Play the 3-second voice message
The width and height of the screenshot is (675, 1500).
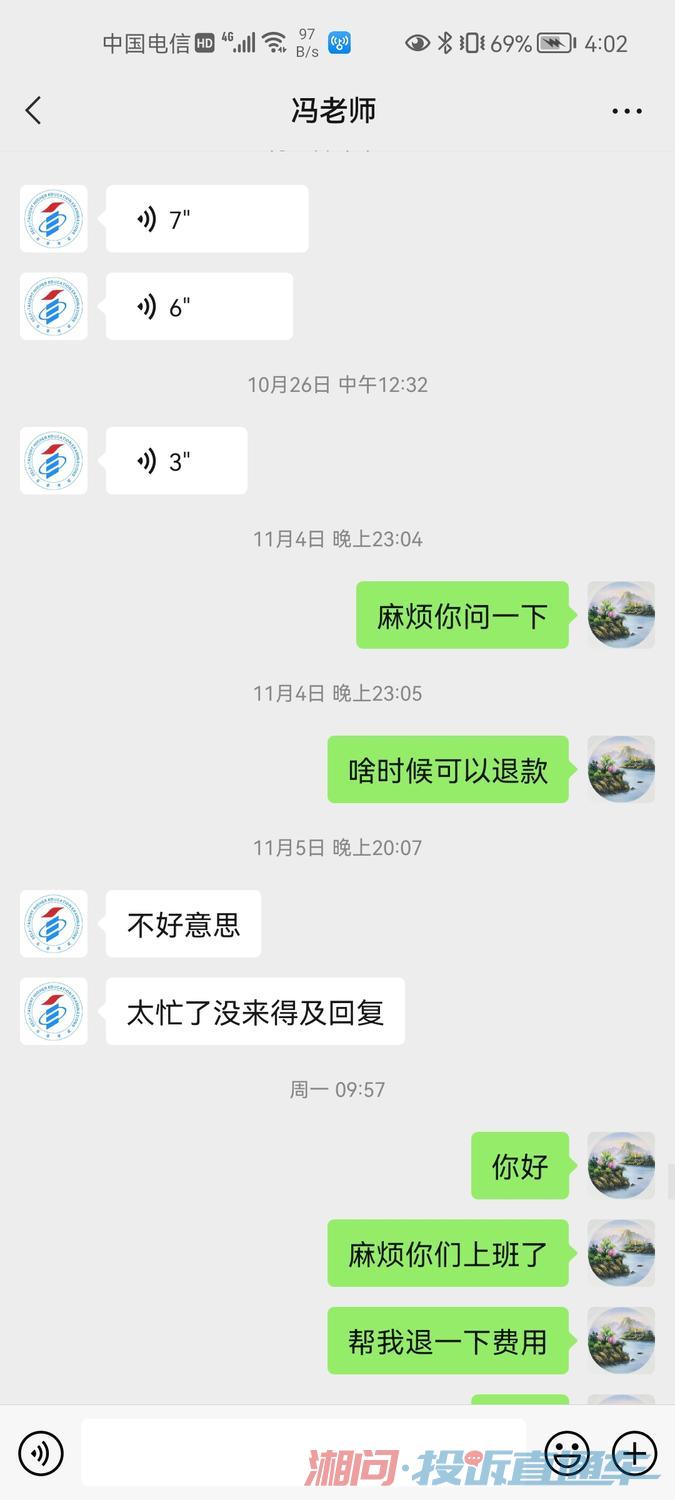click(x=176, y=461)
